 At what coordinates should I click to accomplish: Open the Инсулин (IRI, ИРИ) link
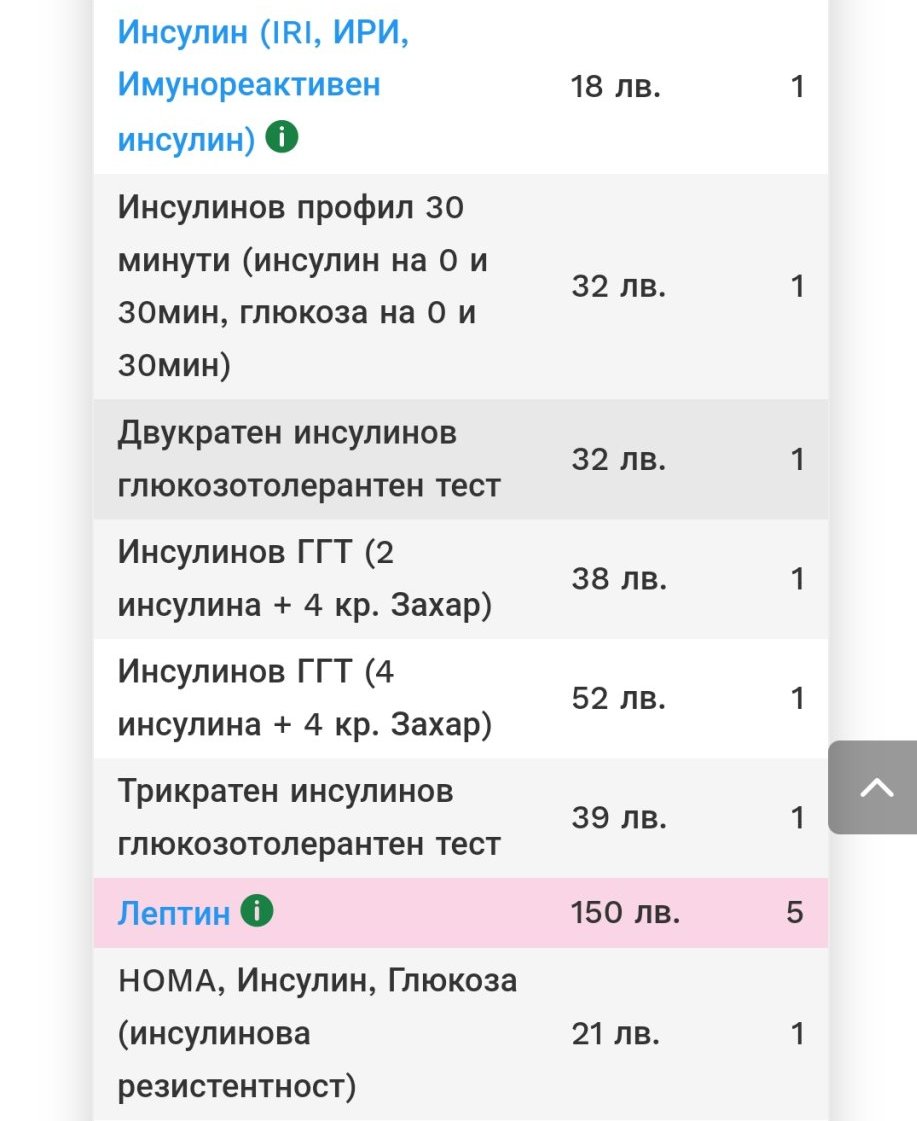click(263, 84)
